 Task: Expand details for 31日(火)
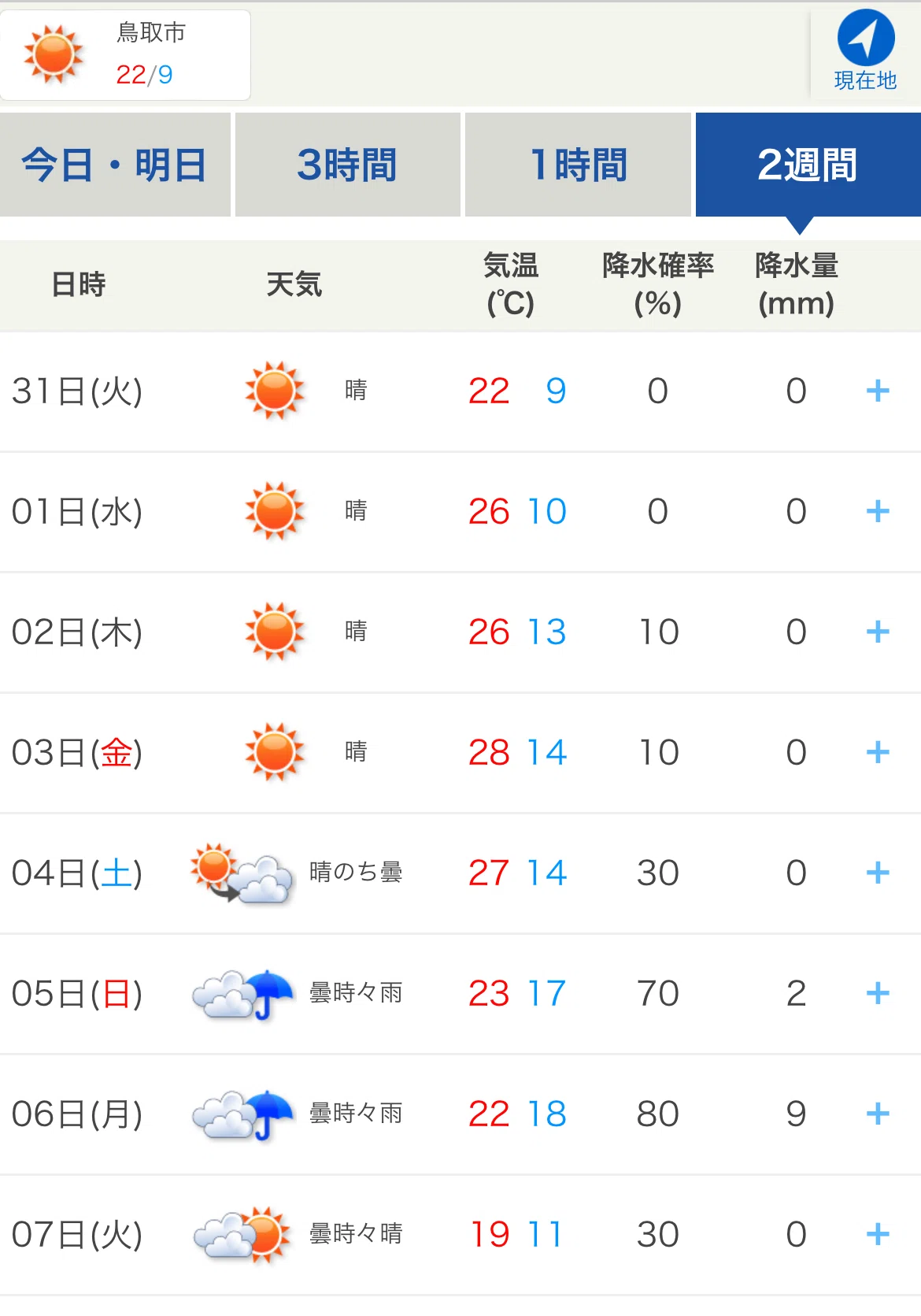[x=878, y=391]
